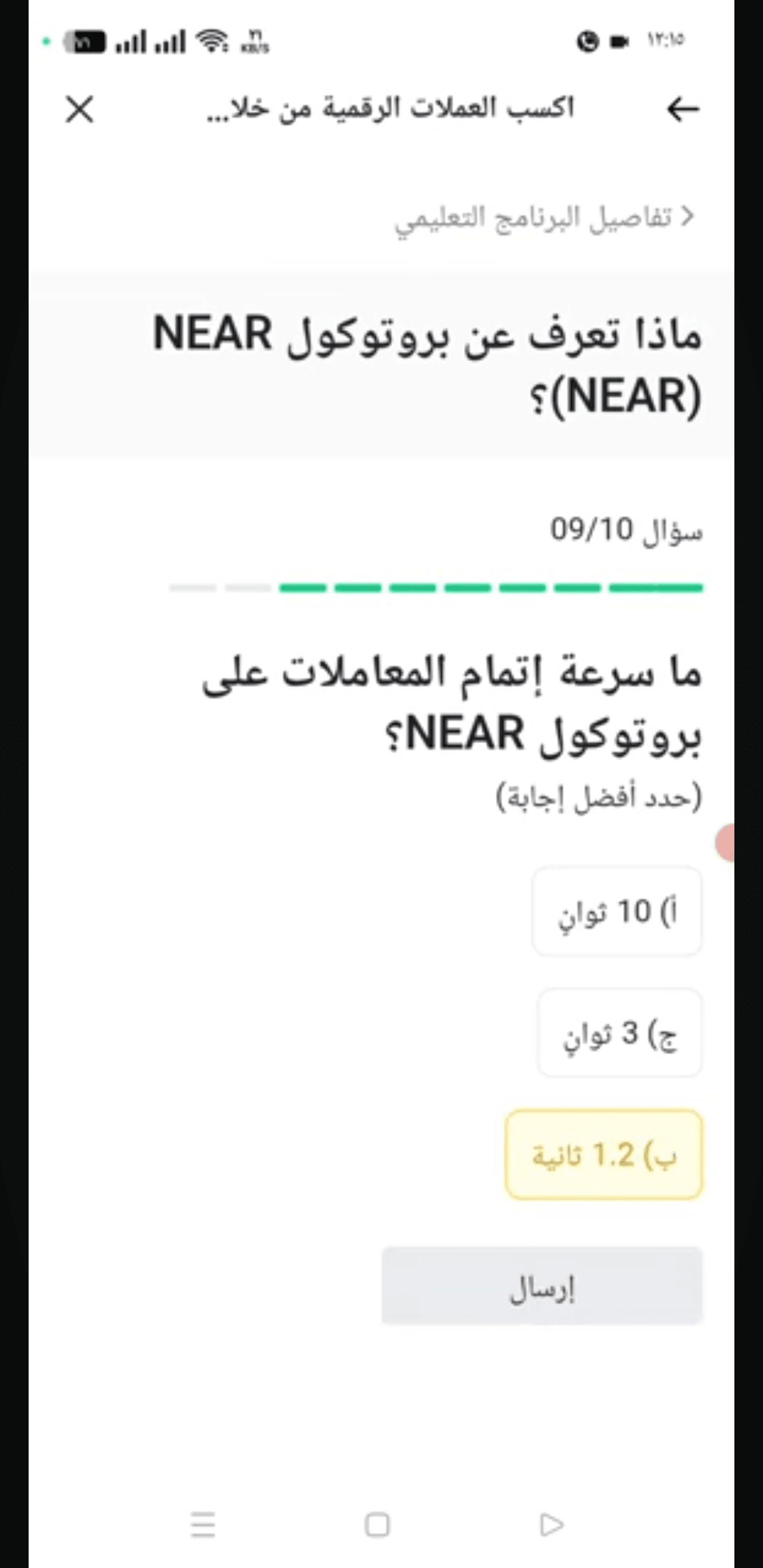Tap the system home button
This screenshot has width=763, height=1568.
377,1526
